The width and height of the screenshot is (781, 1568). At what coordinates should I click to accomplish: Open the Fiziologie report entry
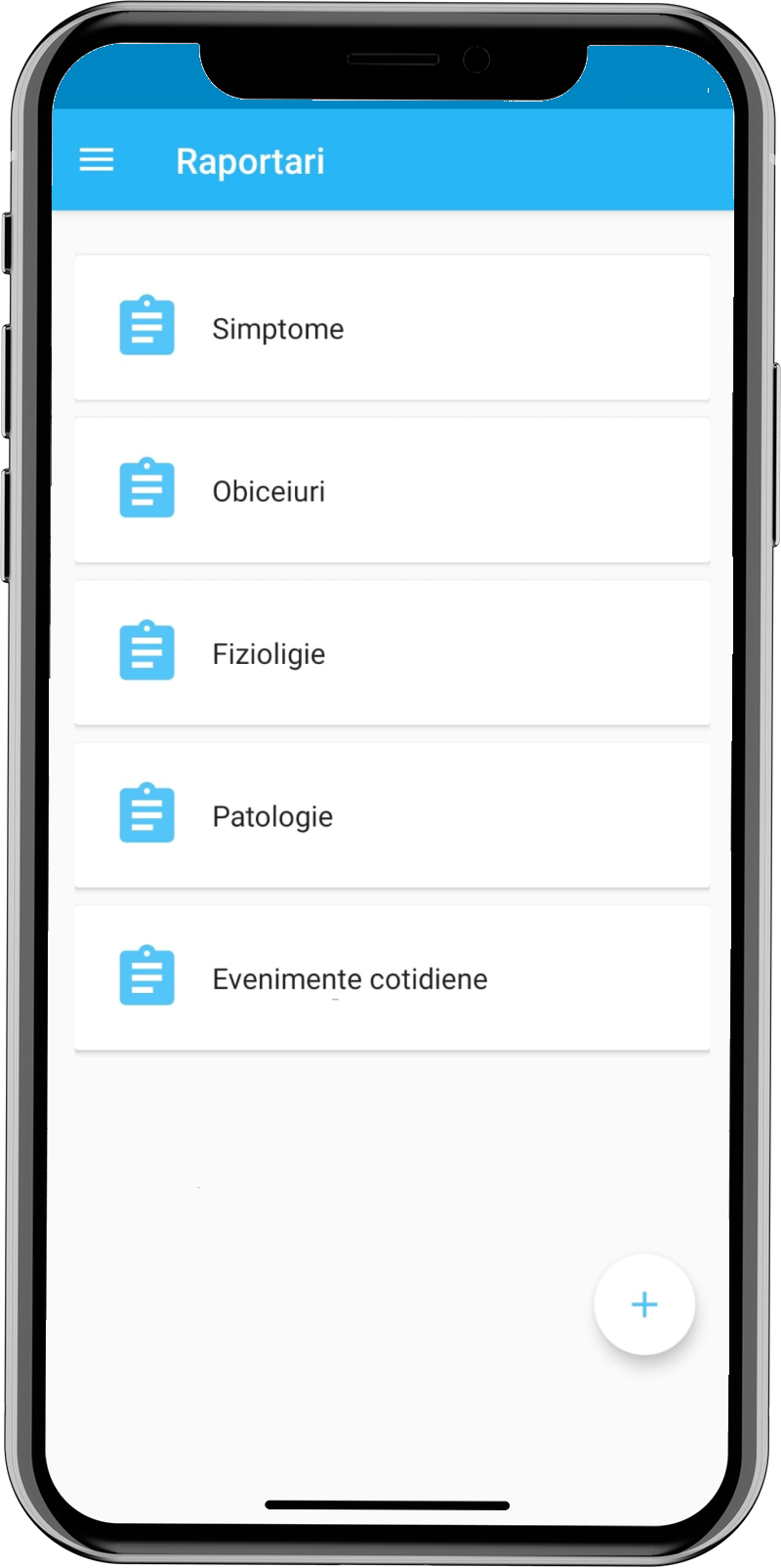[x=391, y=653]
